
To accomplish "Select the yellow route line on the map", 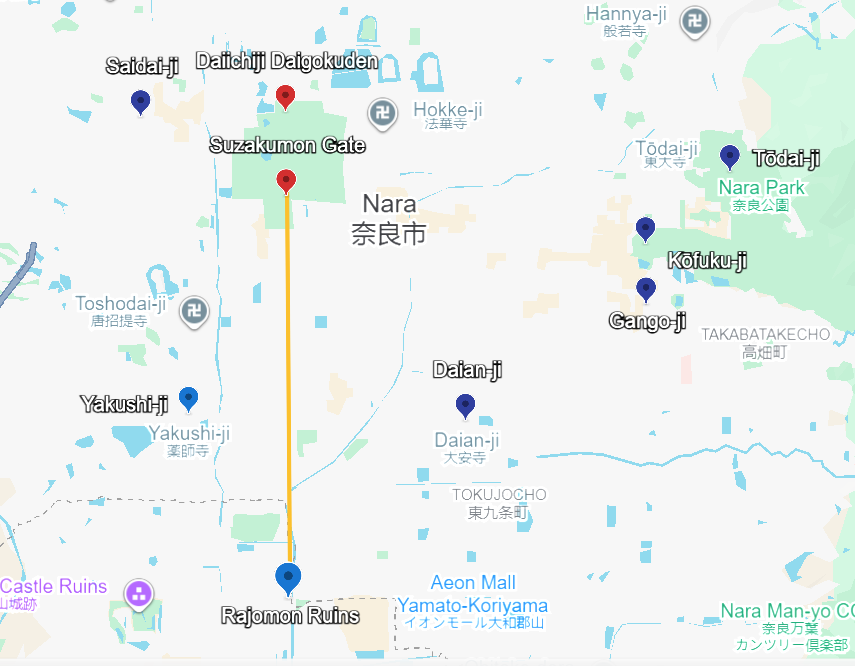I will [290, 380].
